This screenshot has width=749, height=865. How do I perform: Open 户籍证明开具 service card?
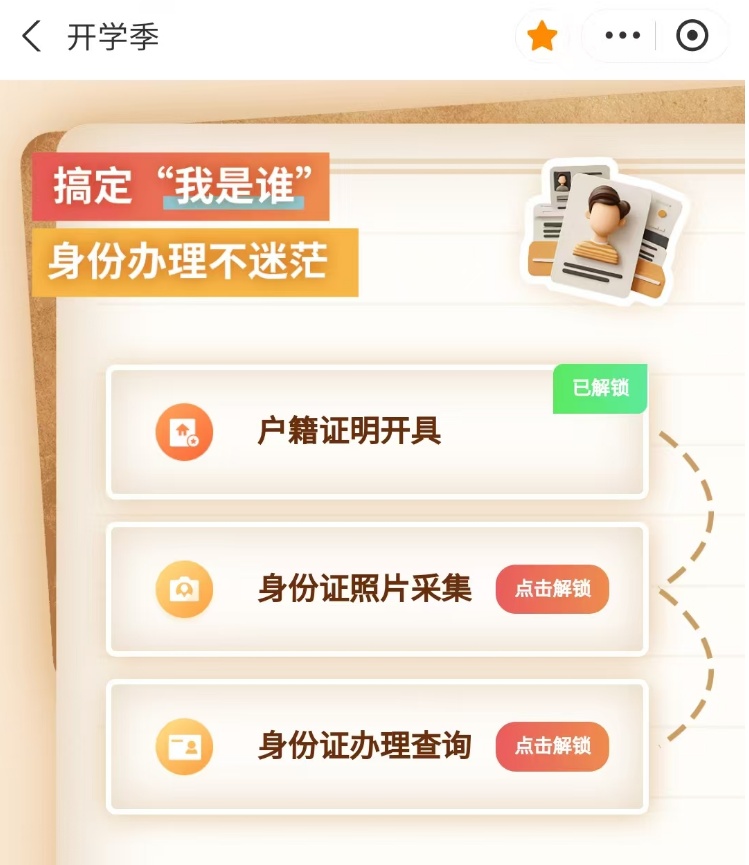coord(377,432)
